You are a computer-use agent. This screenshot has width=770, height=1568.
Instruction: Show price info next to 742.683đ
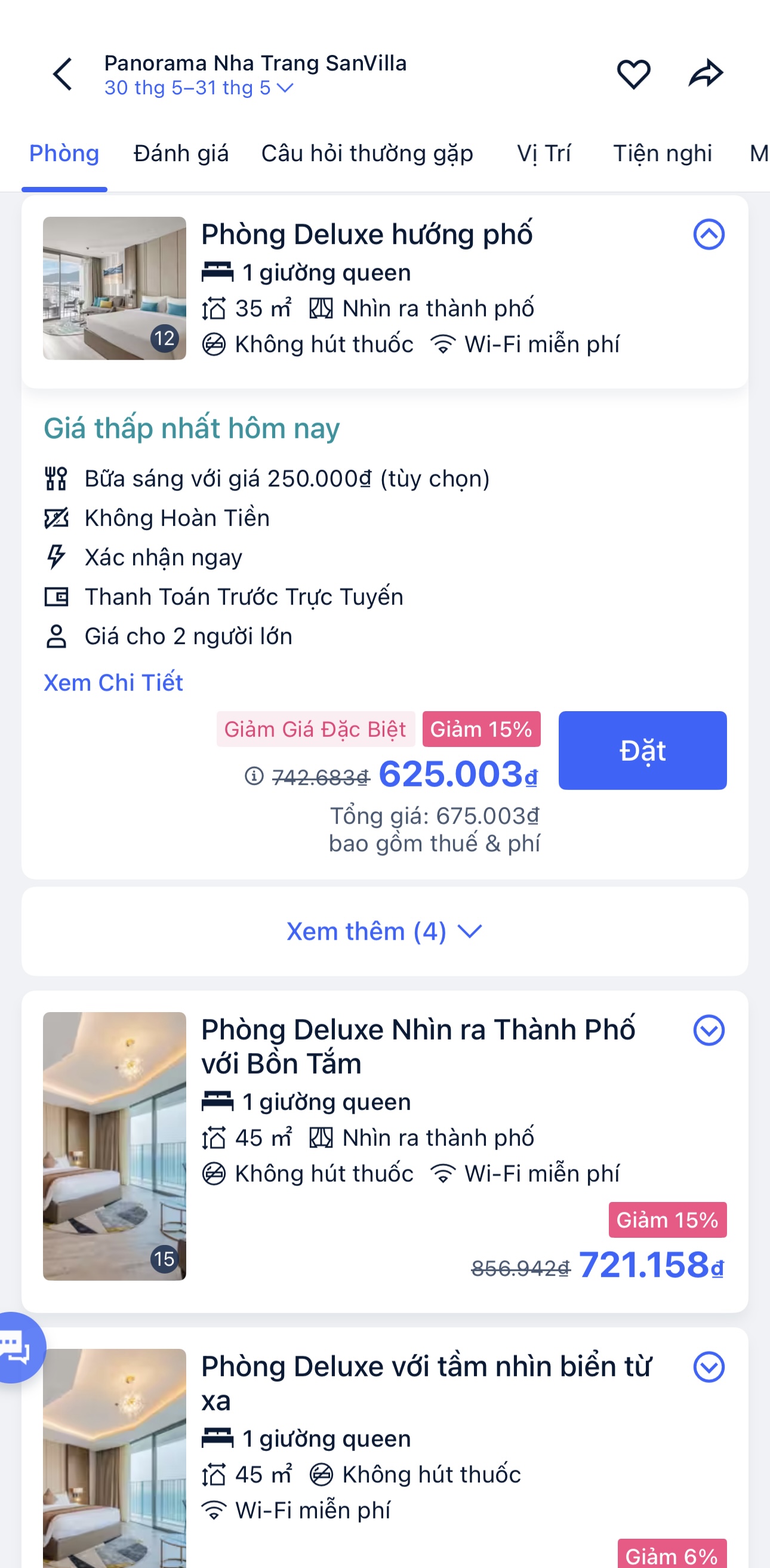coord(254,776)
